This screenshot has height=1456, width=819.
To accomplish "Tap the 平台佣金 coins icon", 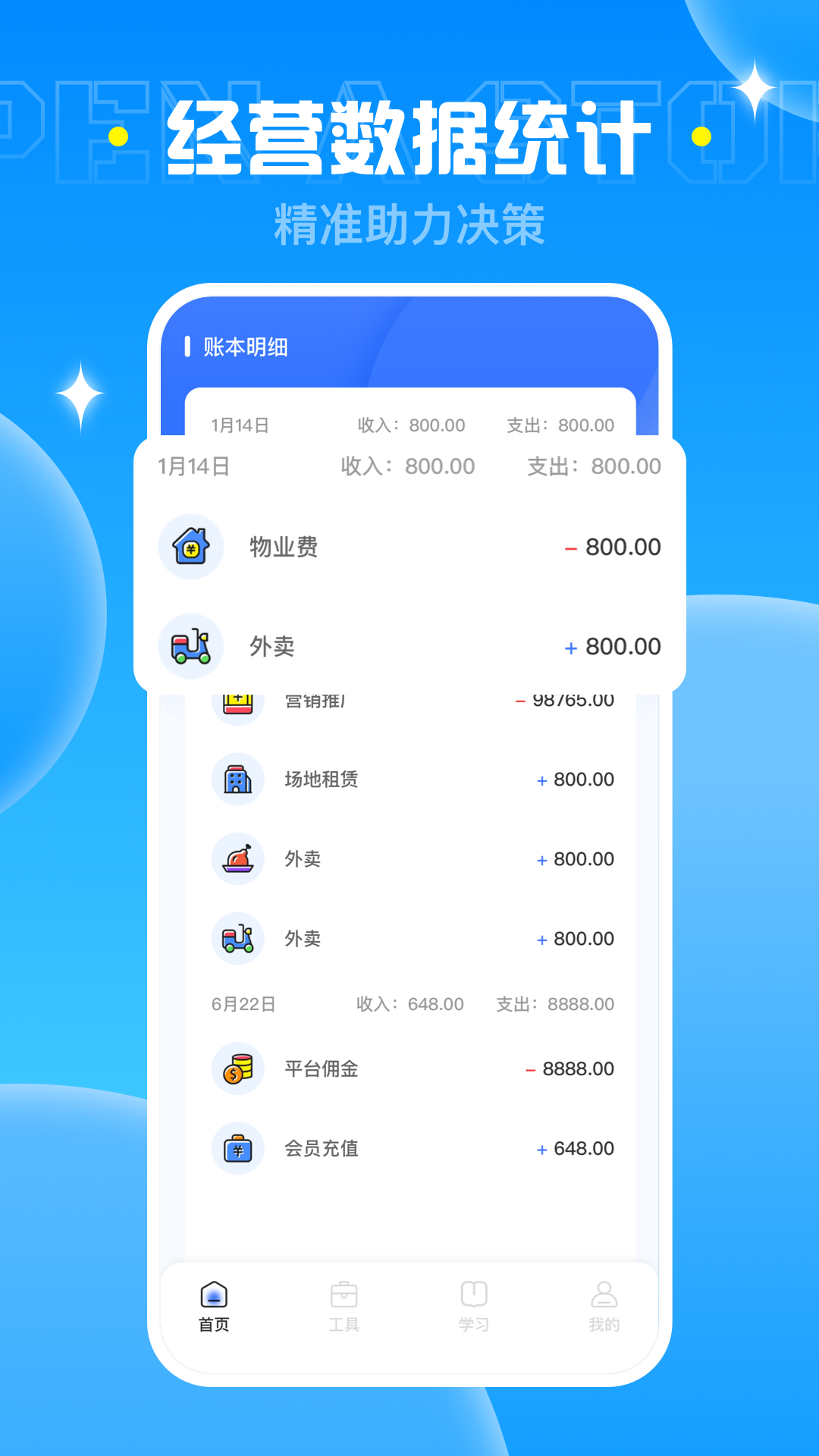I will click(x=237, y=1068).
